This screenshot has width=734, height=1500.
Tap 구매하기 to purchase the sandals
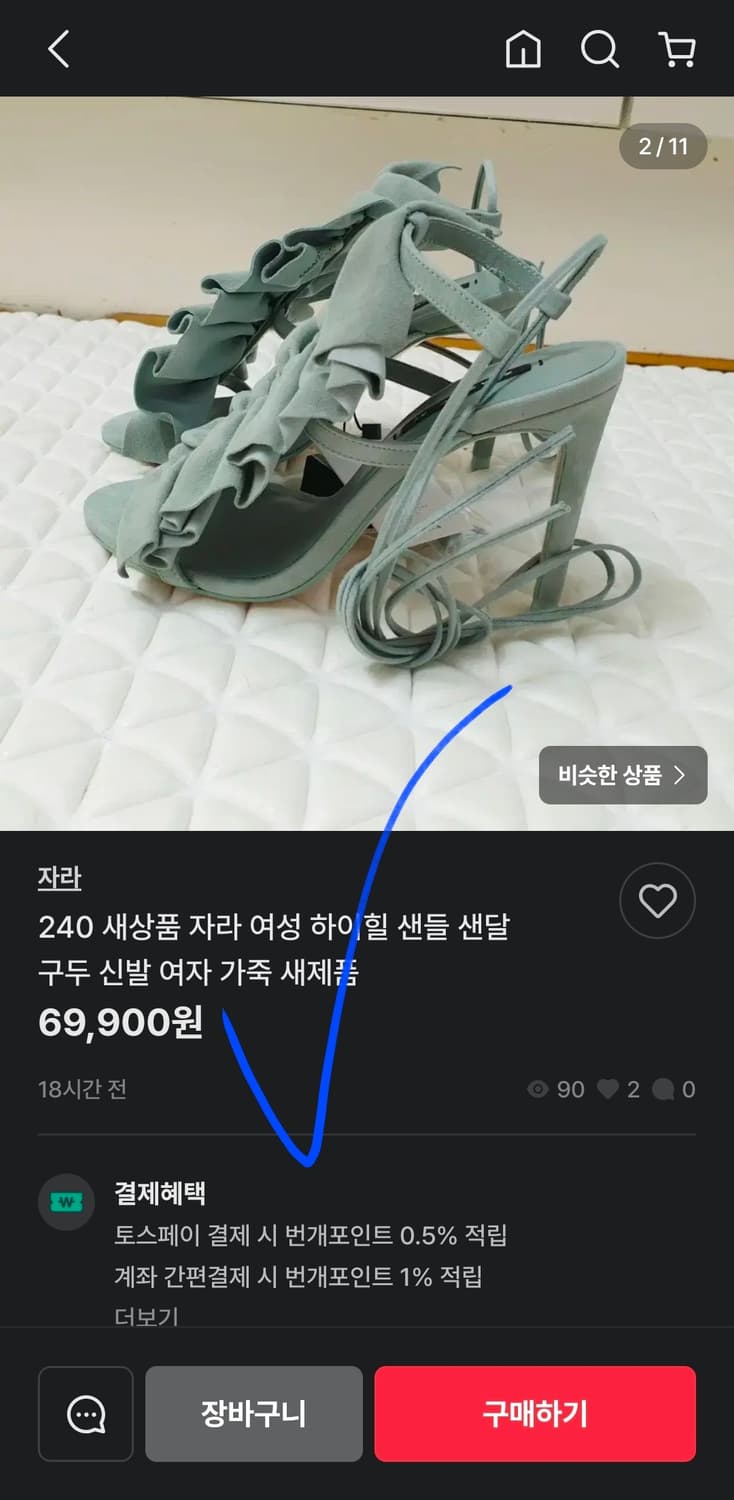(x=534, y=1414)
